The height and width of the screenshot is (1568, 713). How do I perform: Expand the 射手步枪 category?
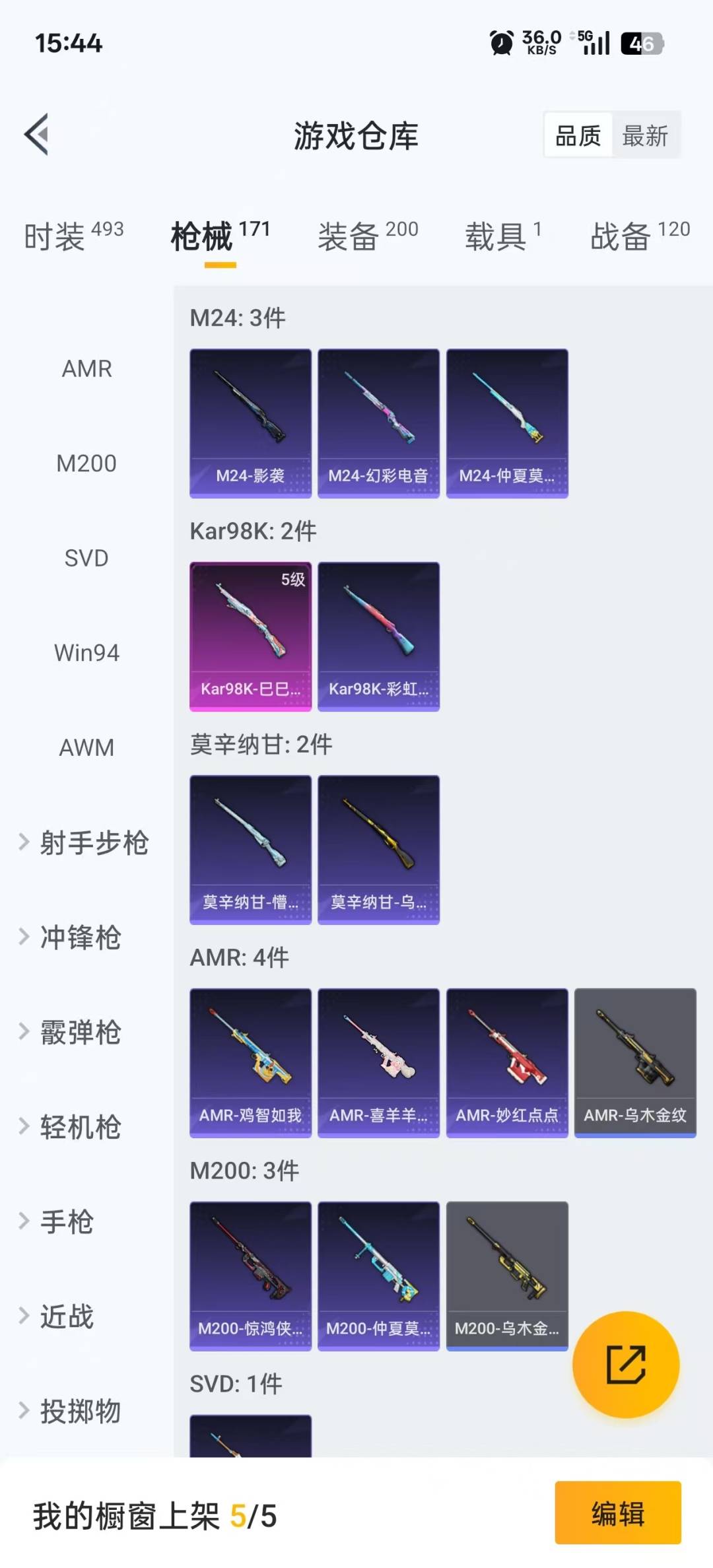pos(86,843)
